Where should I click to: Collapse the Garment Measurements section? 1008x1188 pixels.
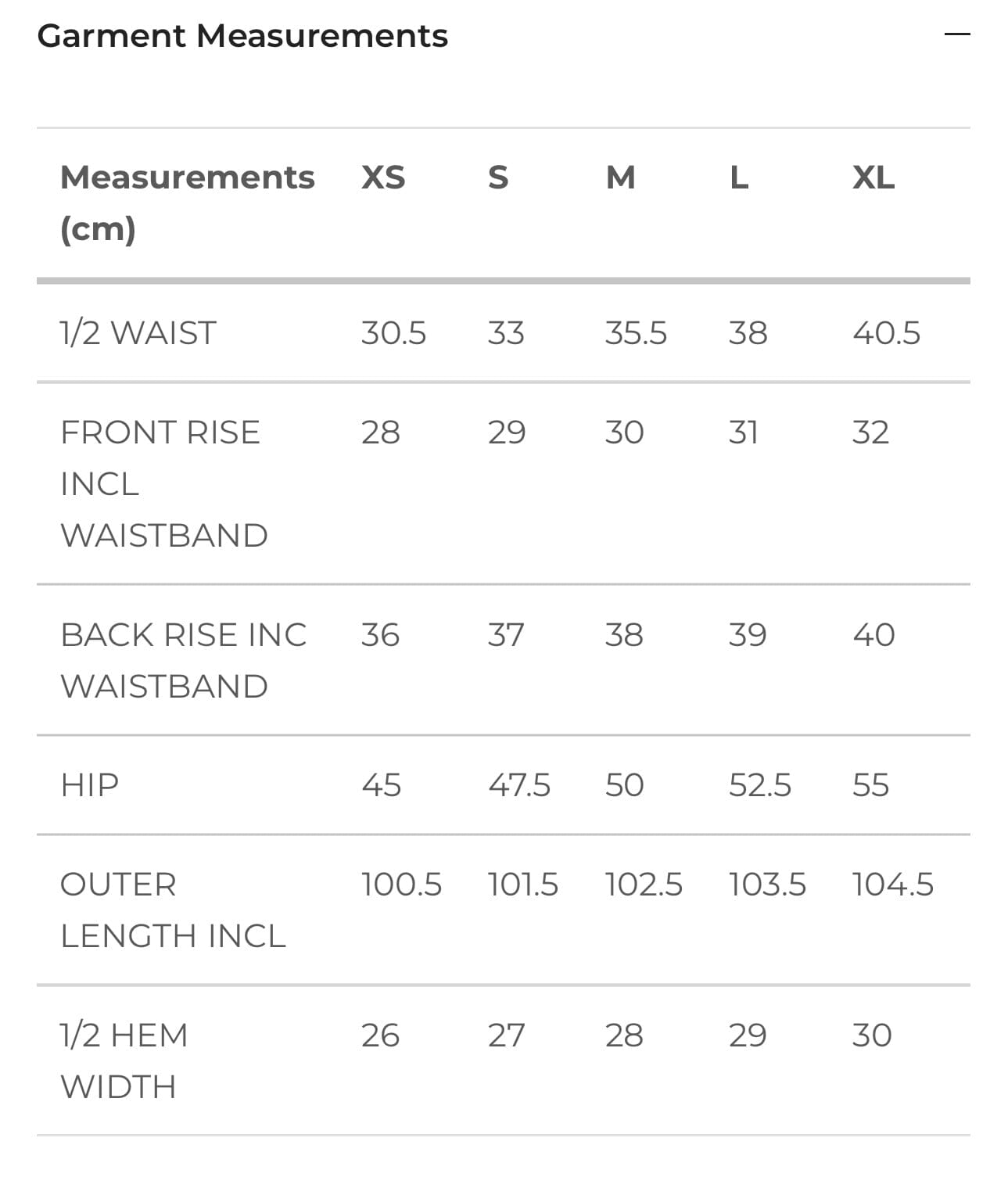tap(956, 34)
